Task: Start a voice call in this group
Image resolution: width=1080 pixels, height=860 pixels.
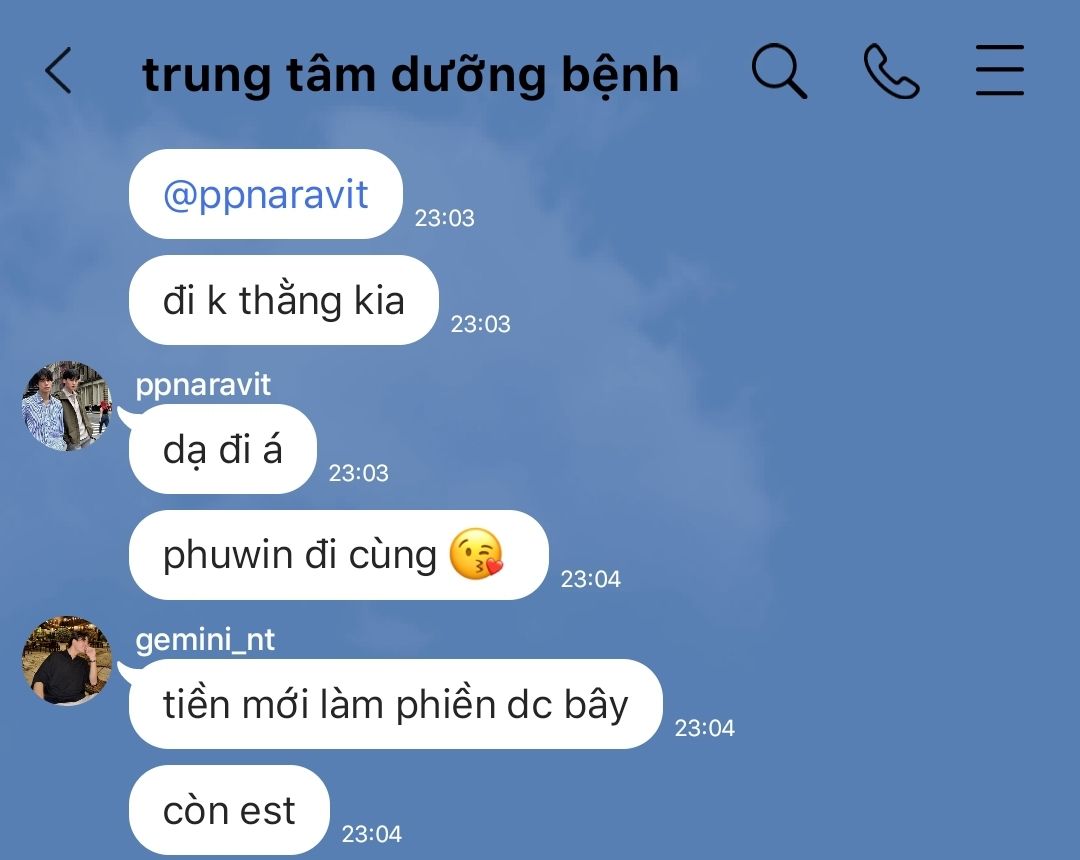Action: click(x=891, y=71)
